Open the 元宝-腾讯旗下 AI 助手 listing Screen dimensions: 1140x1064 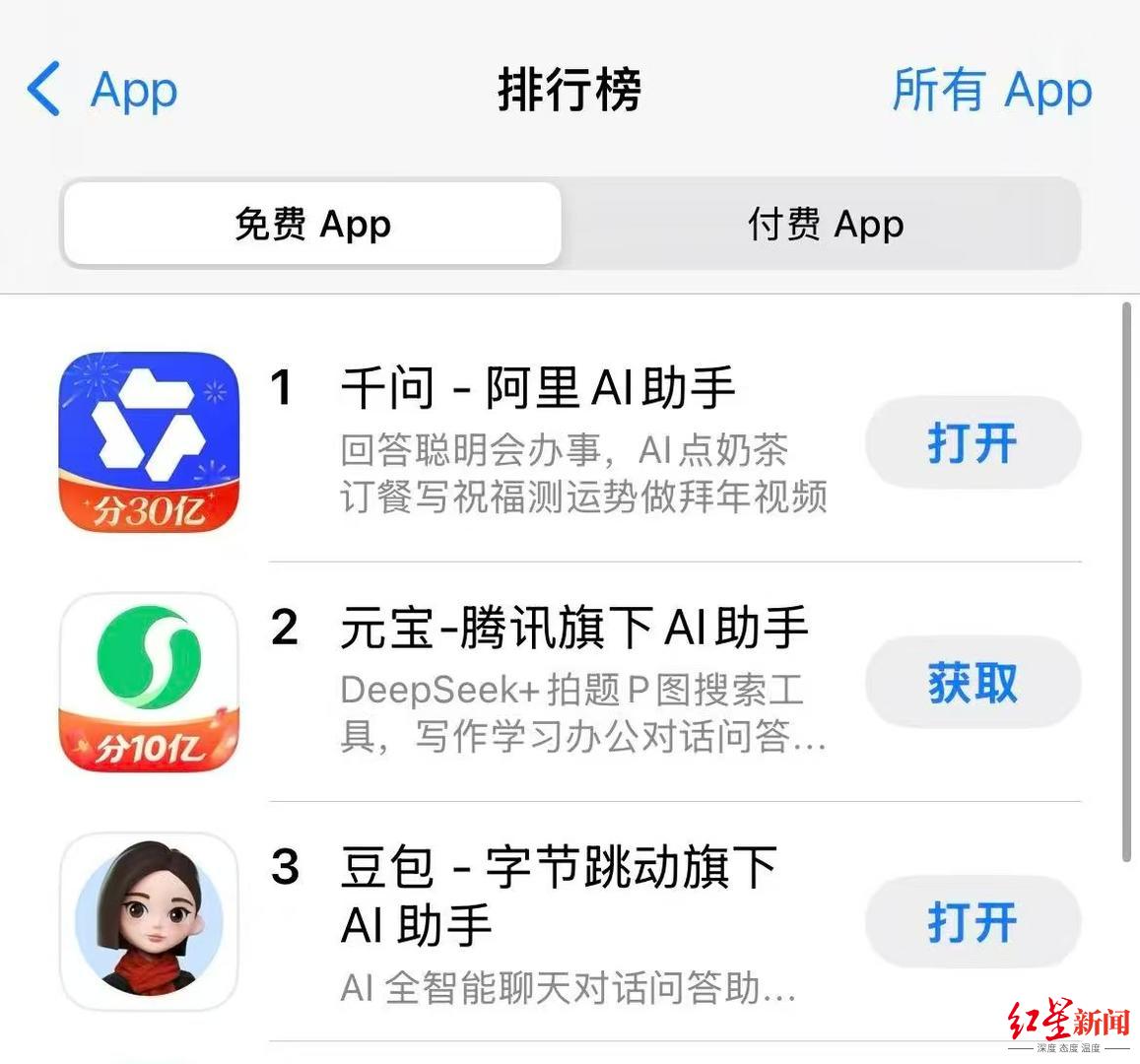coord(573,628)
